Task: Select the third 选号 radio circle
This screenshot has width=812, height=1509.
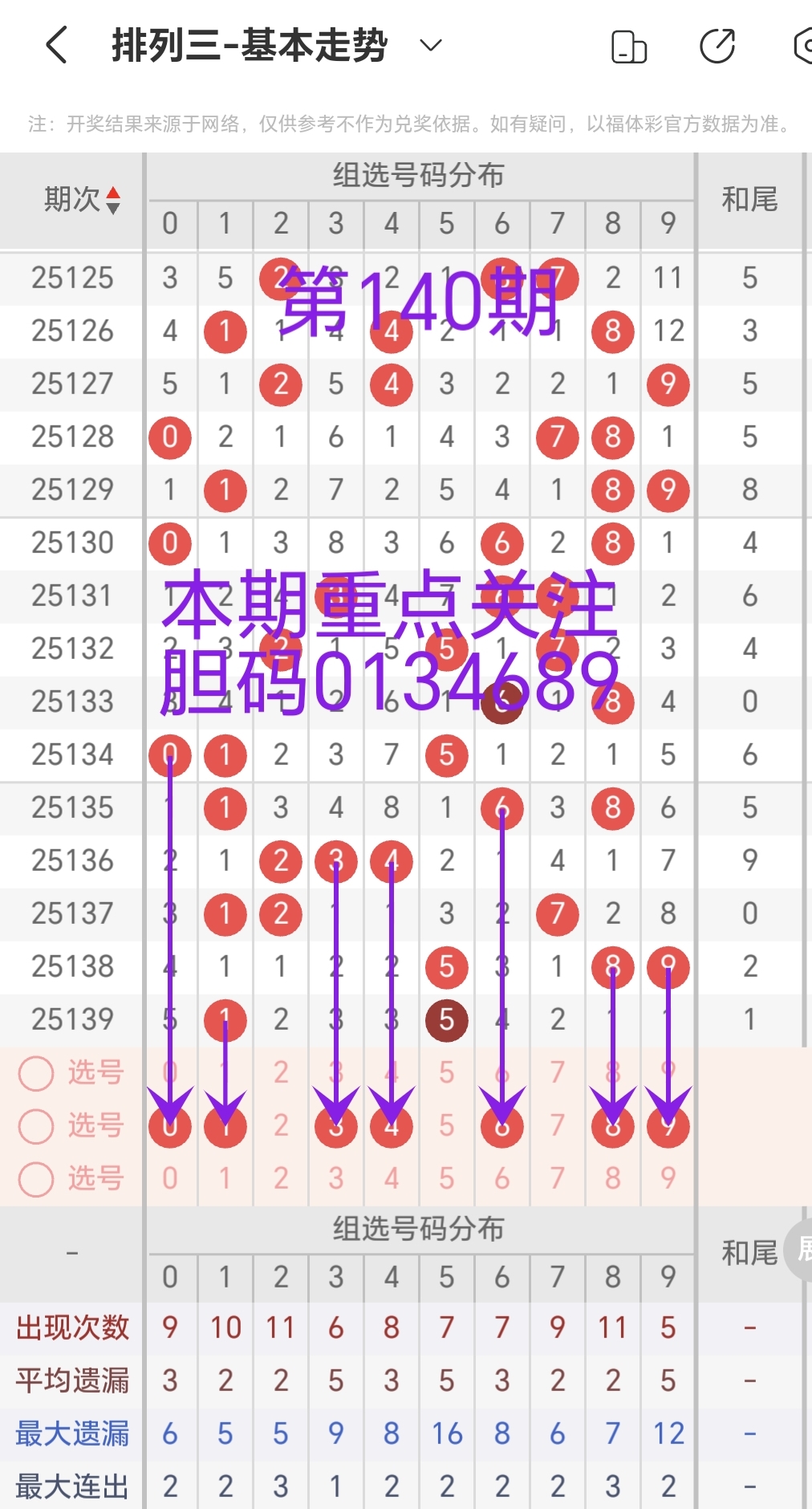Action: [x=35, y=1178]
